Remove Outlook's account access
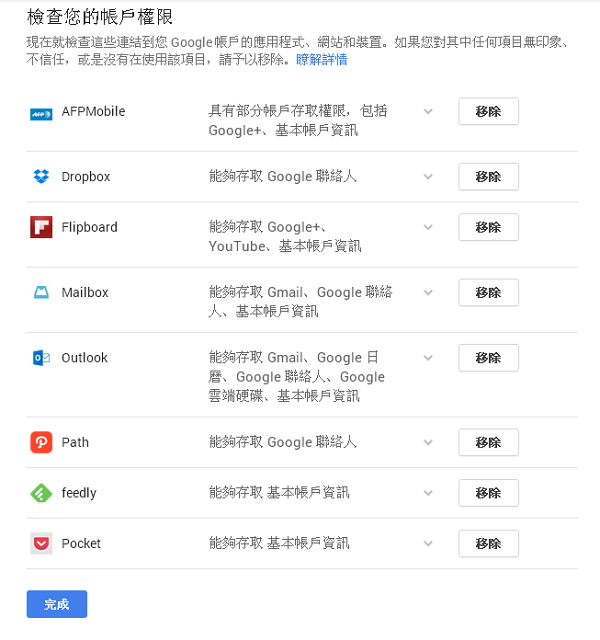 488,358
